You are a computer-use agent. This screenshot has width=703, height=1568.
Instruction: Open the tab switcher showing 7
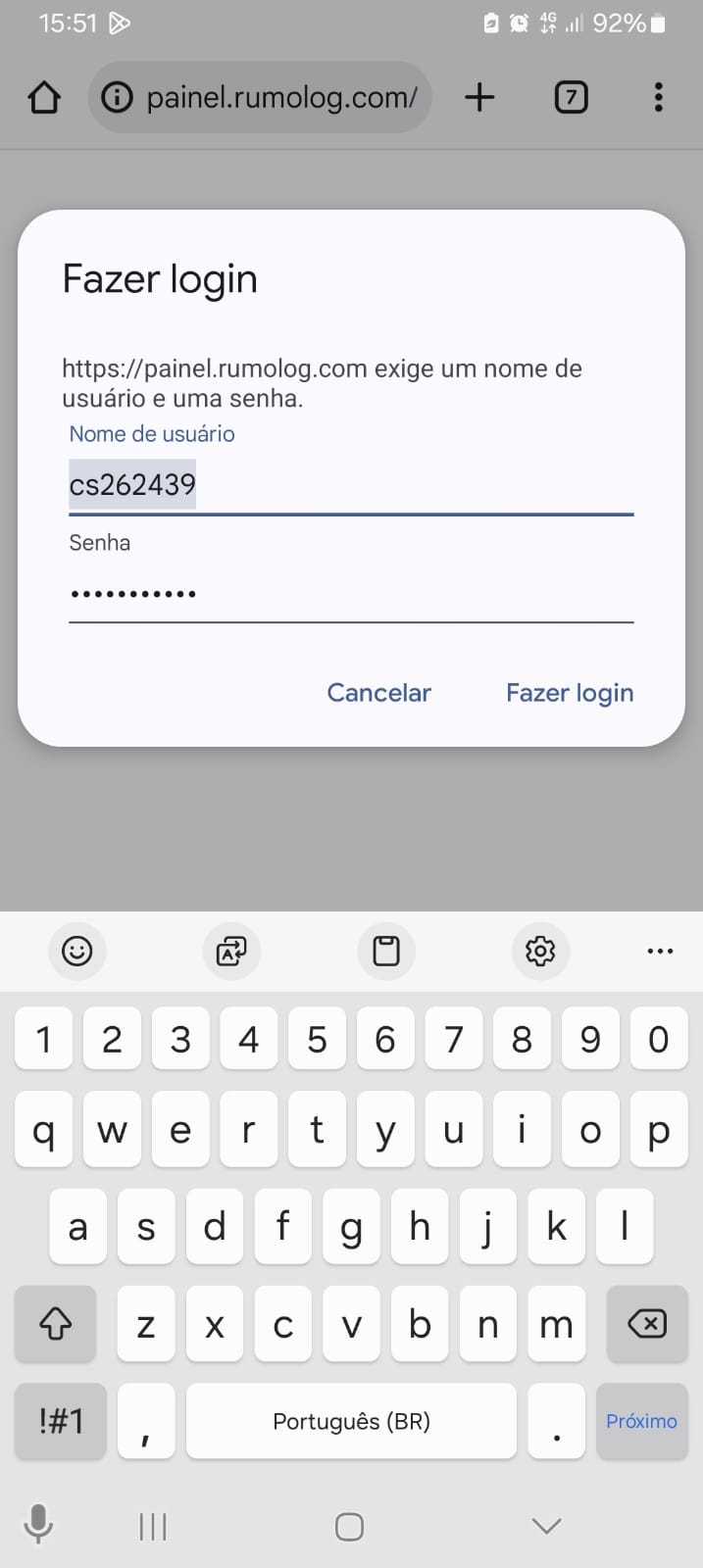point(571,97)
